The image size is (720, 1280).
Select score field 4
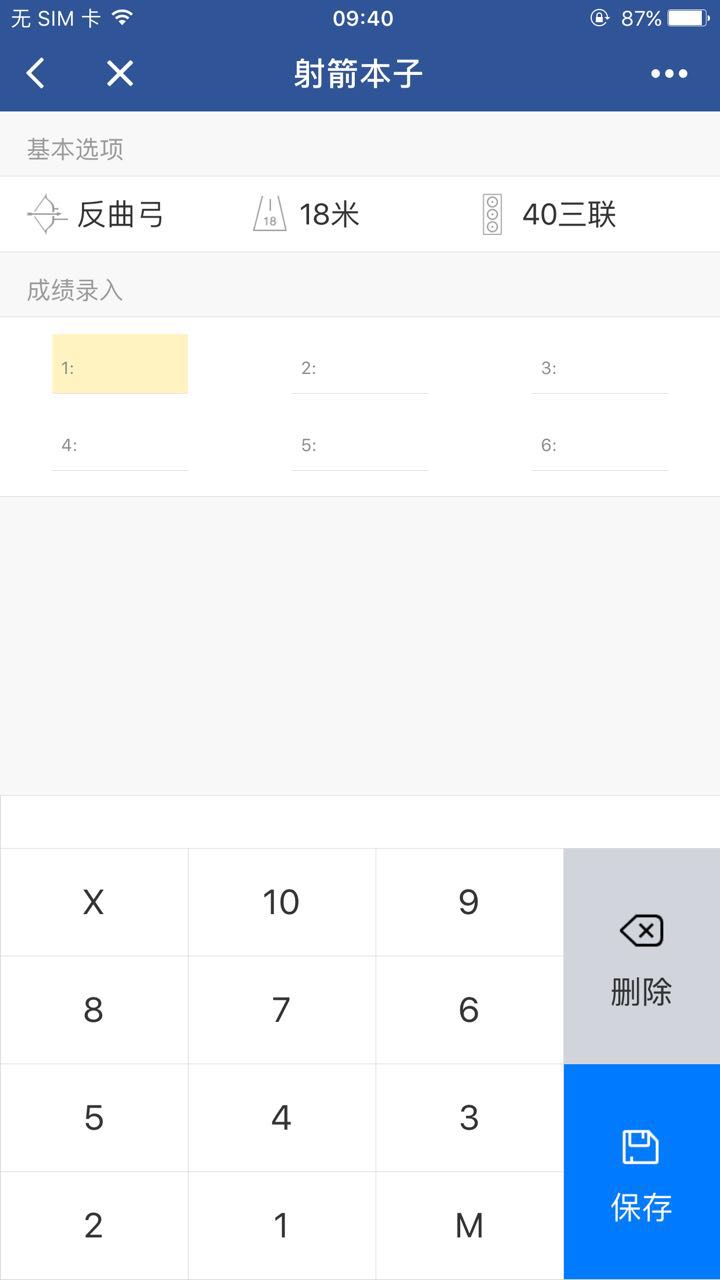[120, 445]
